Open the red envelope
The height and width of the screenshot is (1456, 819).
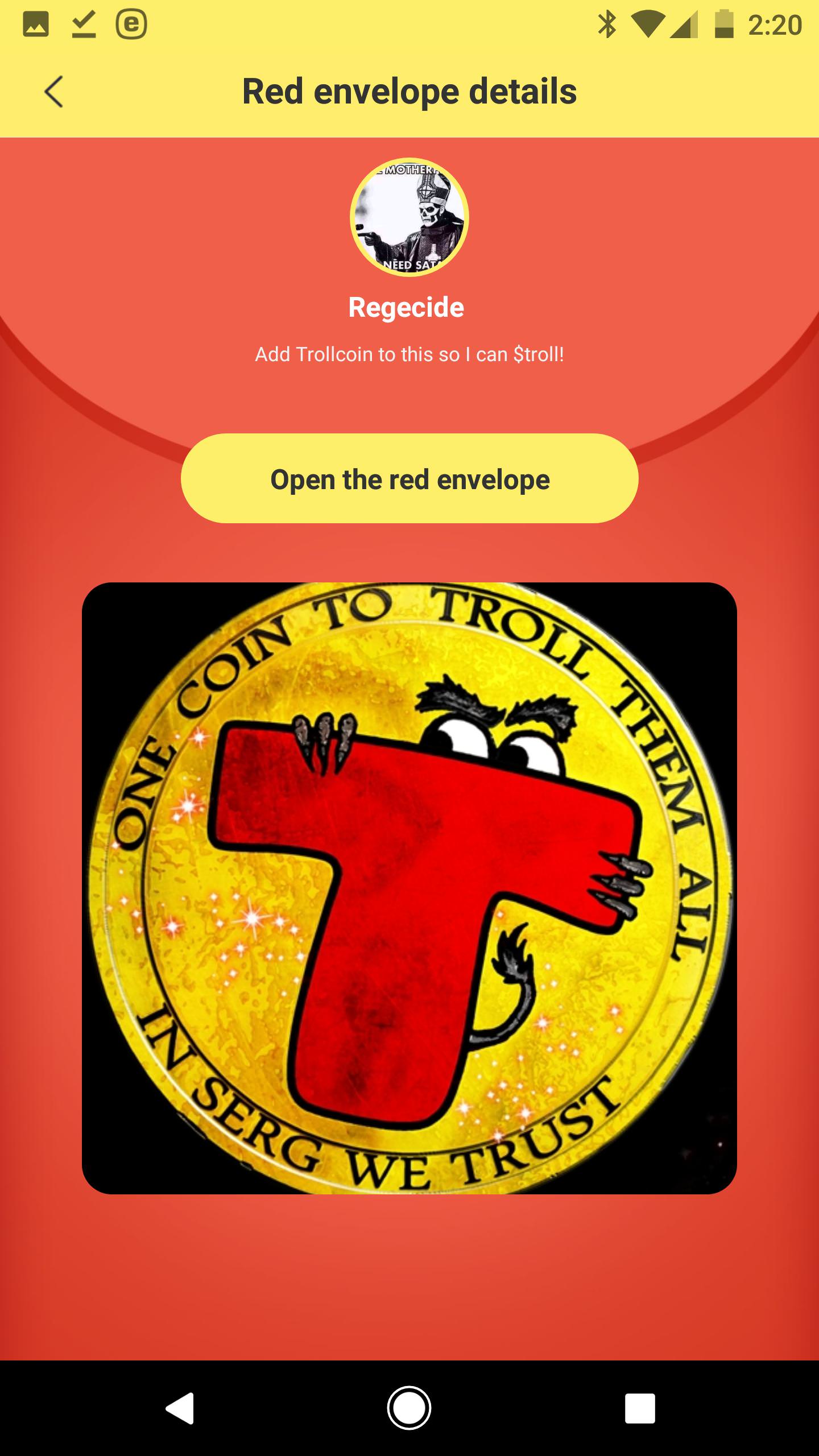(x=409, y=479)
